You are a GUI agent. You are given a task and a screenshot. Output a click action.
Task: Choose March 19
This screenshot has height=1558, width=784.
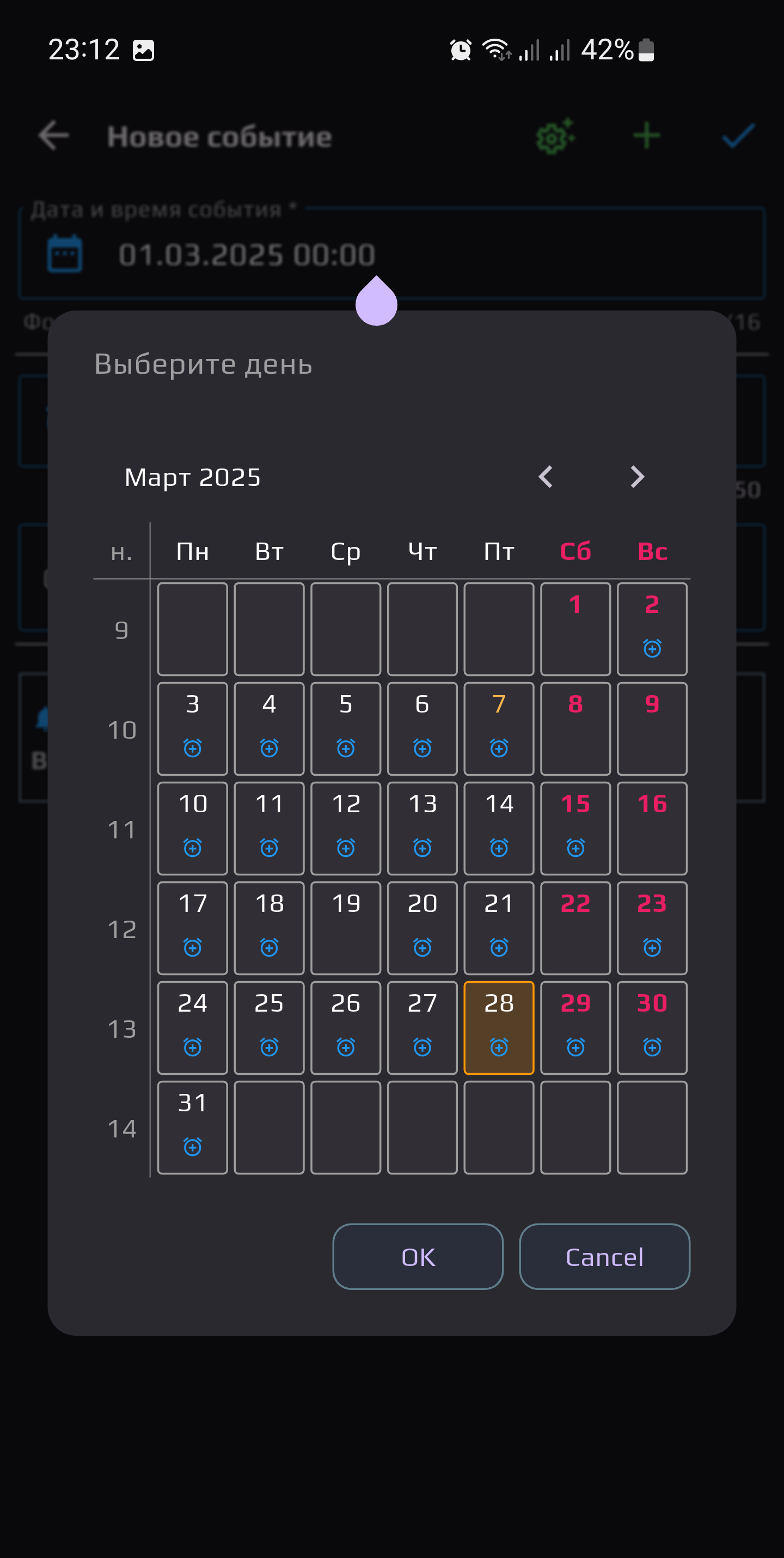tap(345, 928)
